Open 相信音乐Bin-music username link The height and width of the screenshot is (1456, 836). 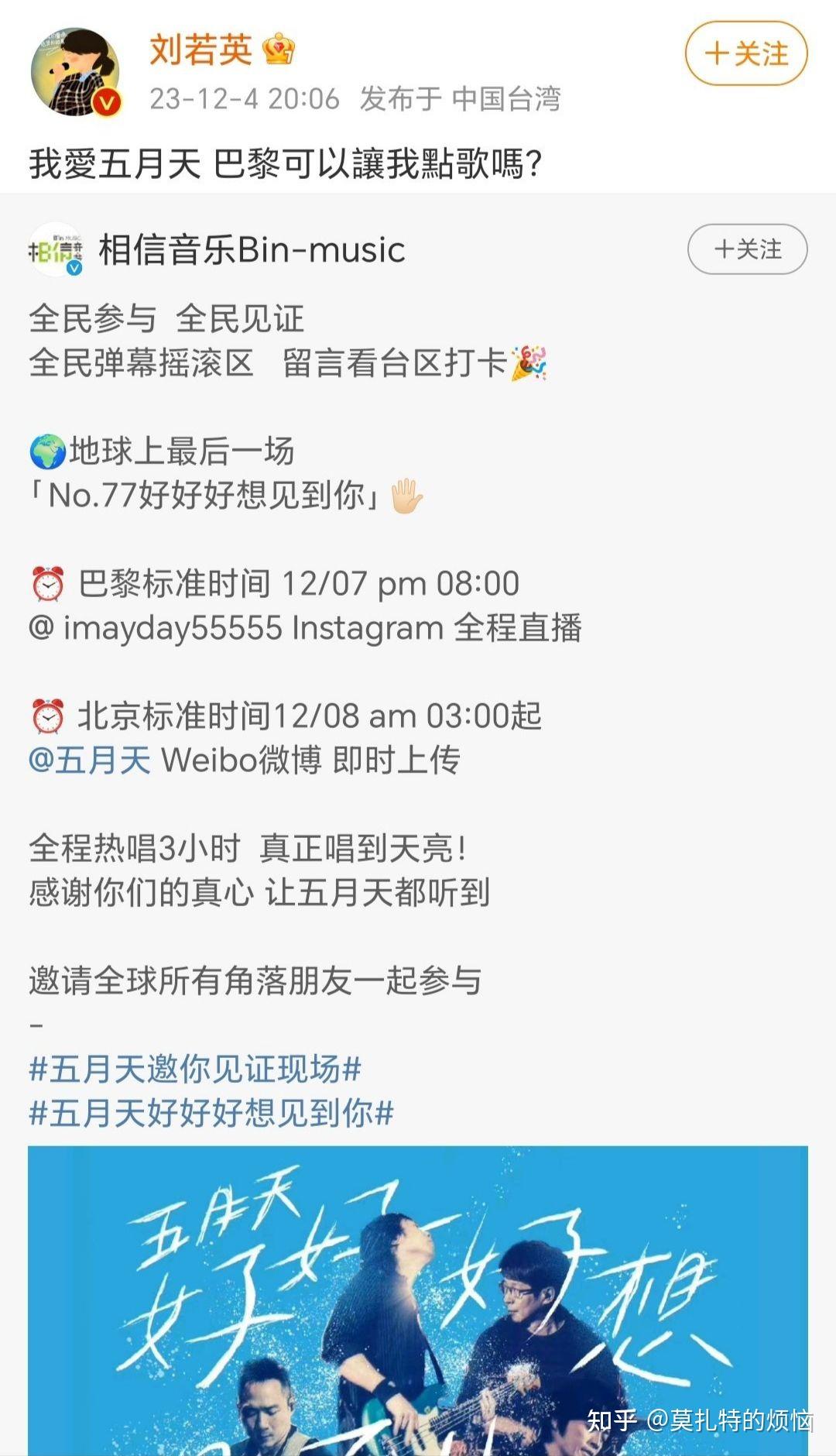point(252,250)
